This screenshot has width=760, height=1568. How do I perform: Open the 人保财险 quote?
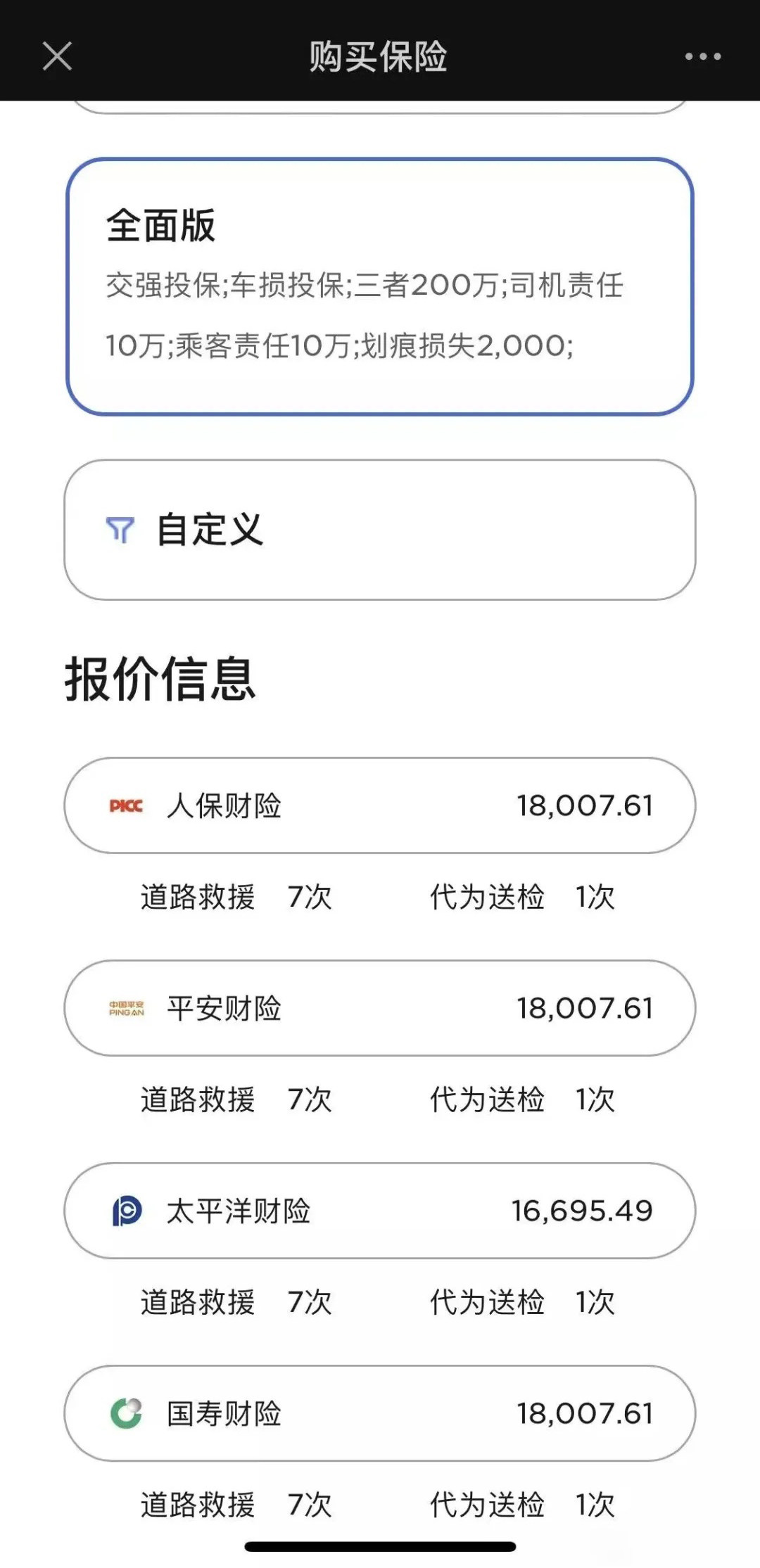coord(380,805)
